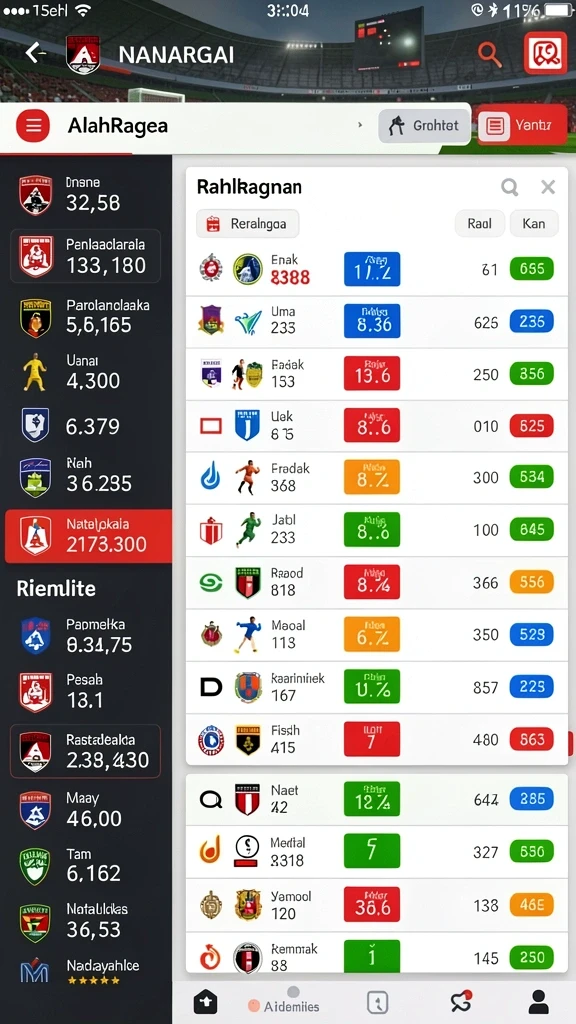Image resolution: width=576 pixels, height=1024 pixels.
Task: Open the Penlaaclarala team in sidebar
Action: tap(86, 256)
